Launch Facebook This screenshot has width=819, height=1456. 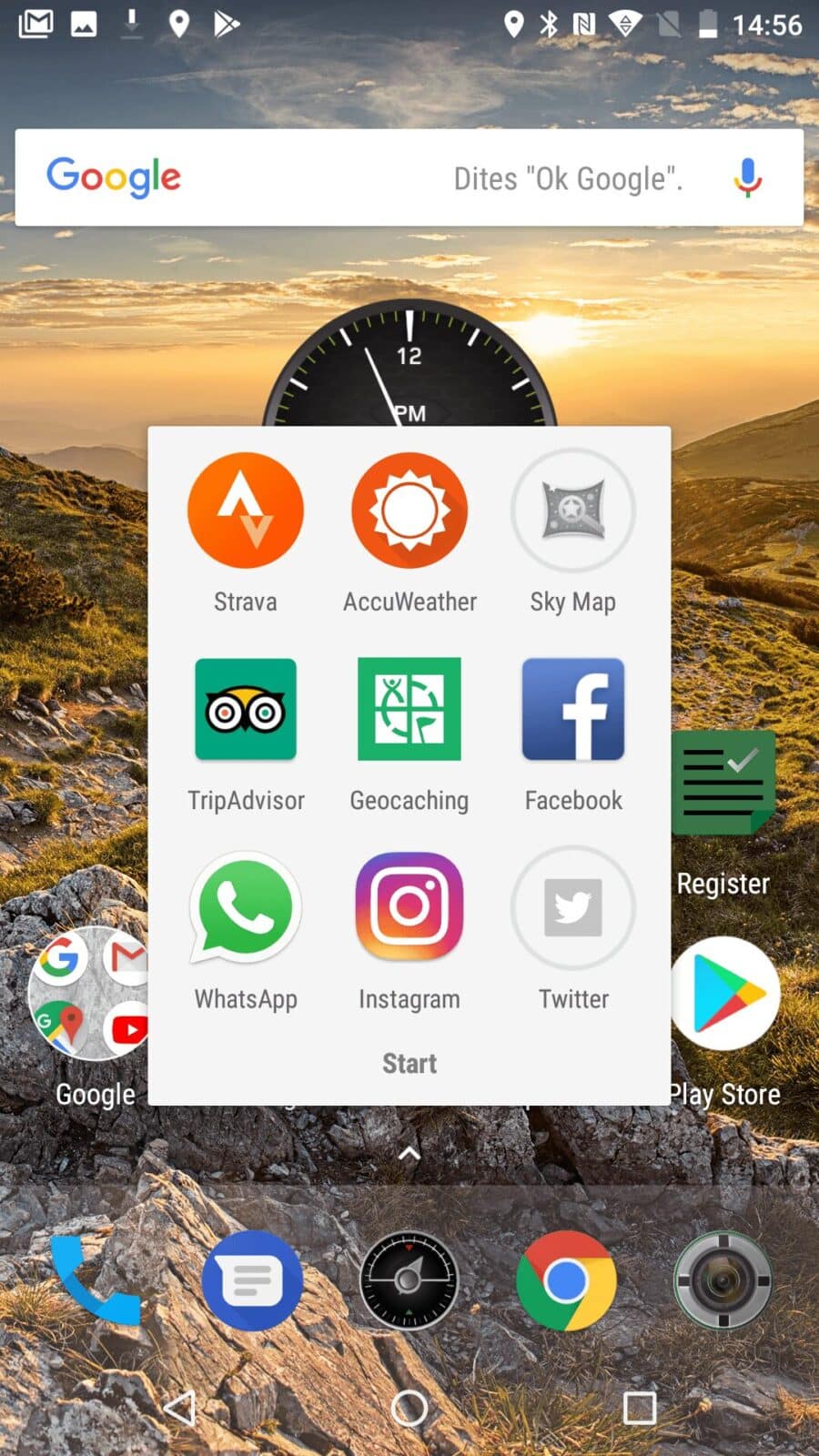pos(573,710)
